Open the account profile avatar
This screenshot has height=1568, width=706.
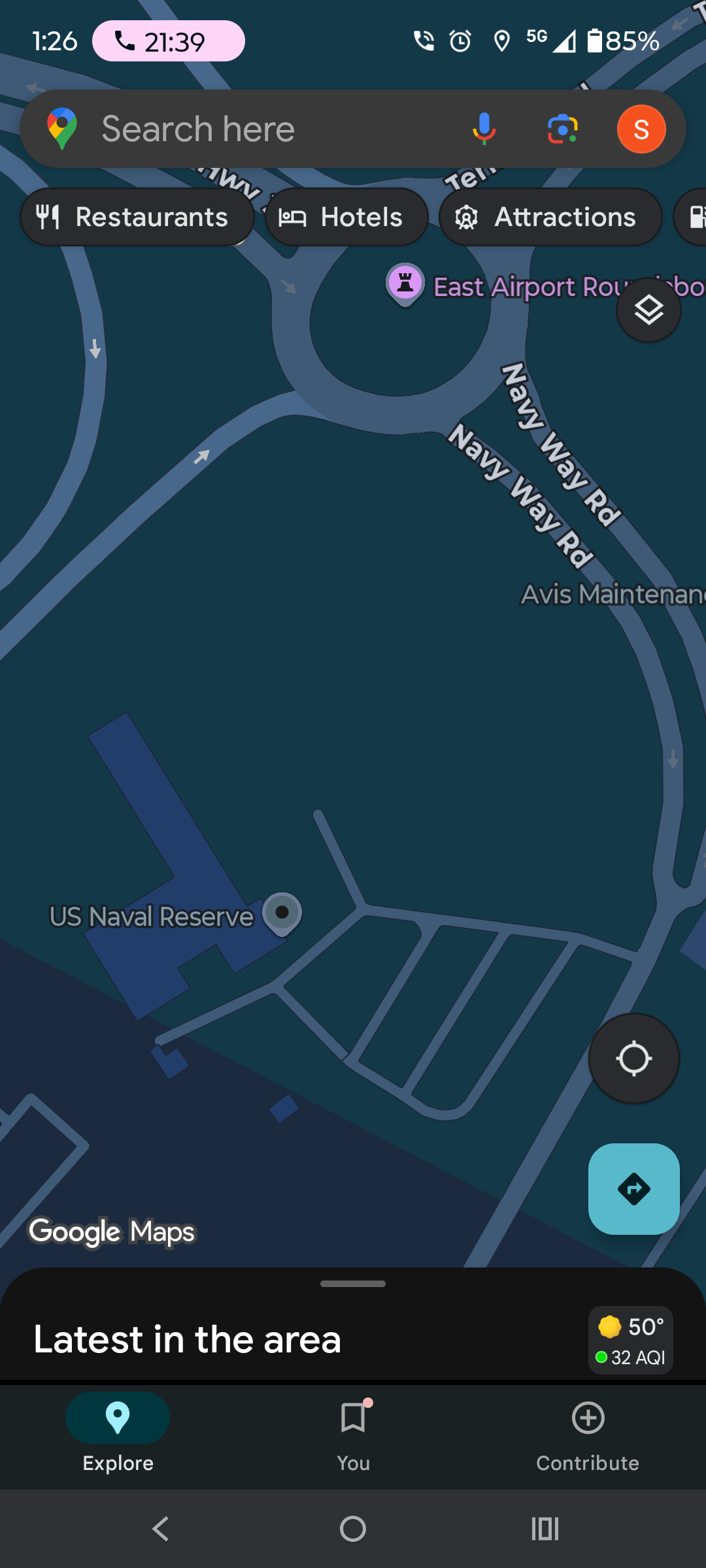pos(641,129)
